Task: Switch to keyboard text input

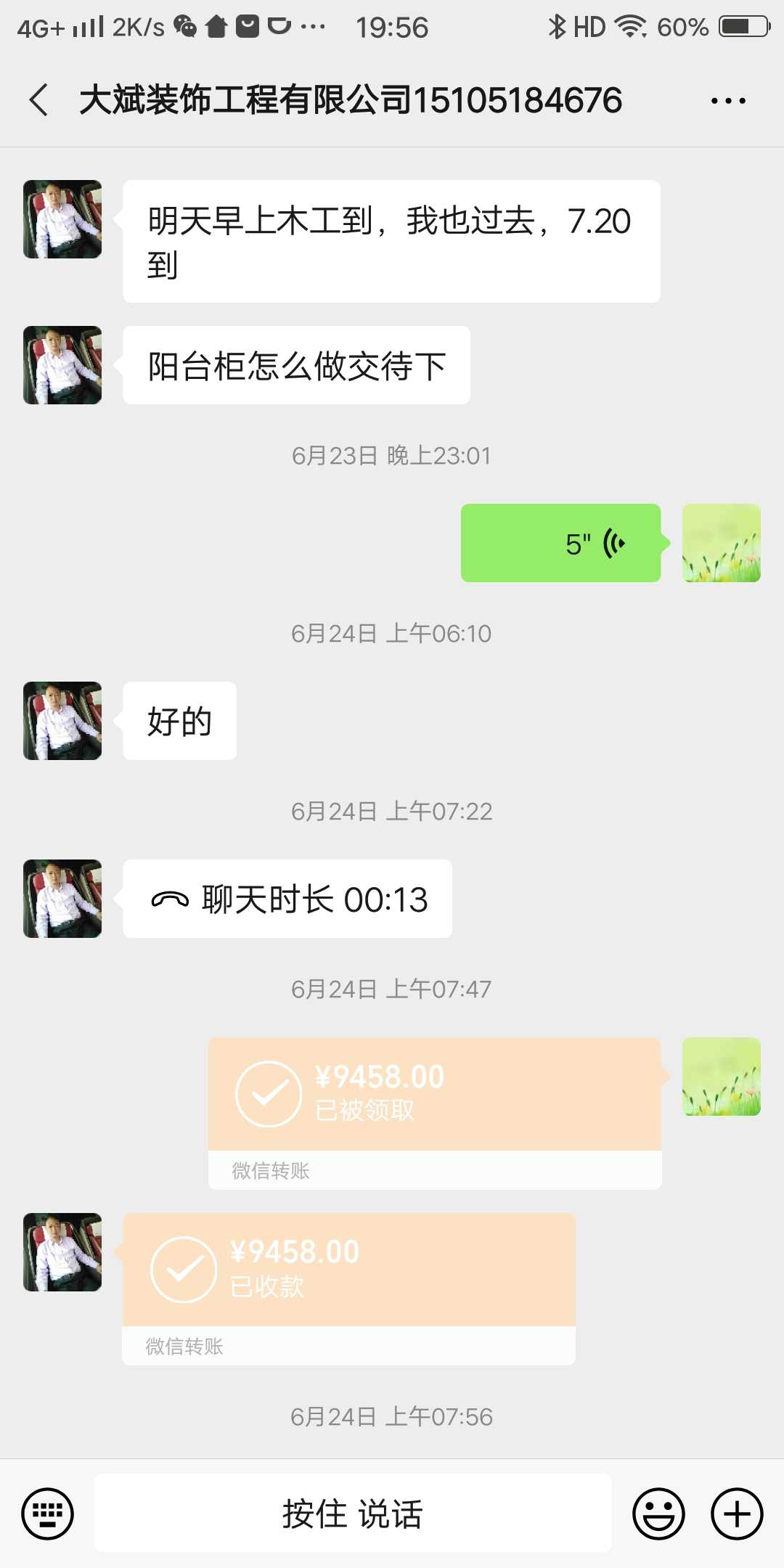Action: click(48, 1514)
